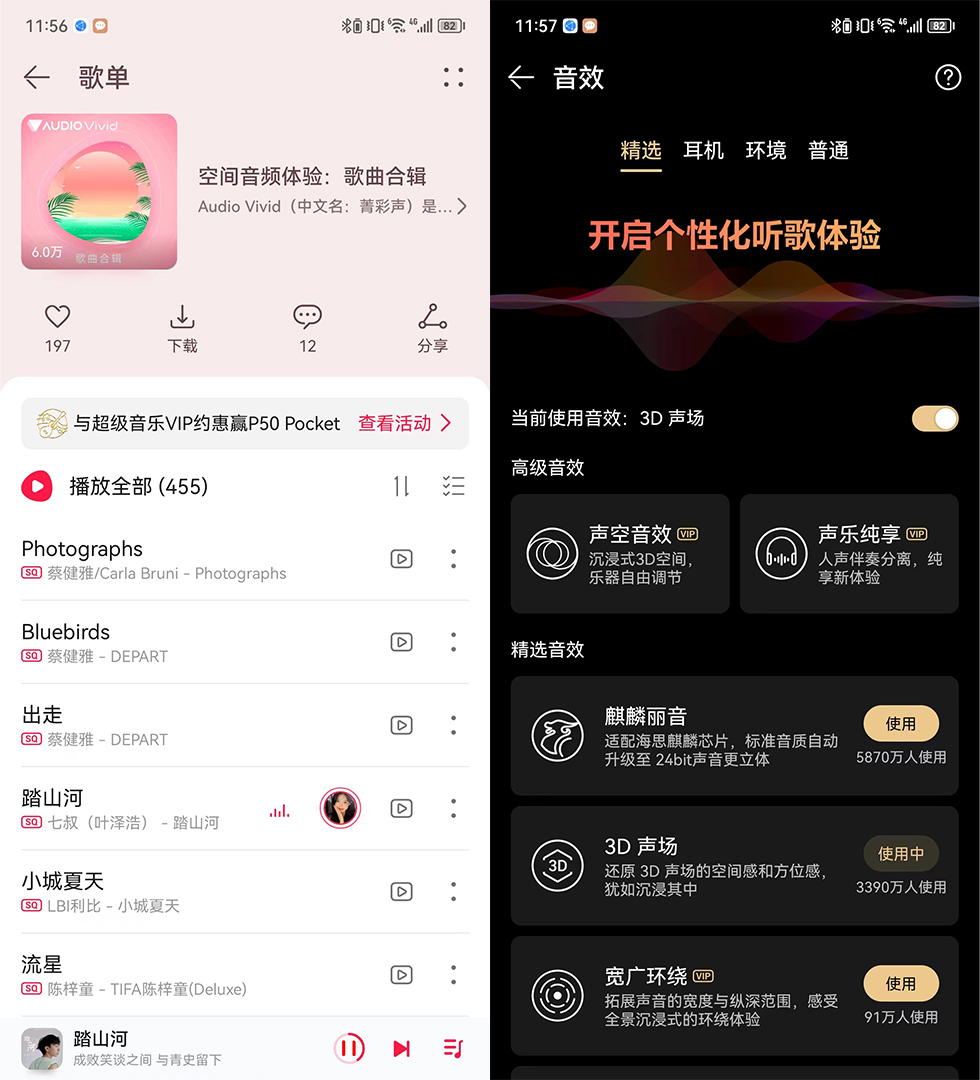
Task: Switch to the 耳机 tab
Action: 703,150
